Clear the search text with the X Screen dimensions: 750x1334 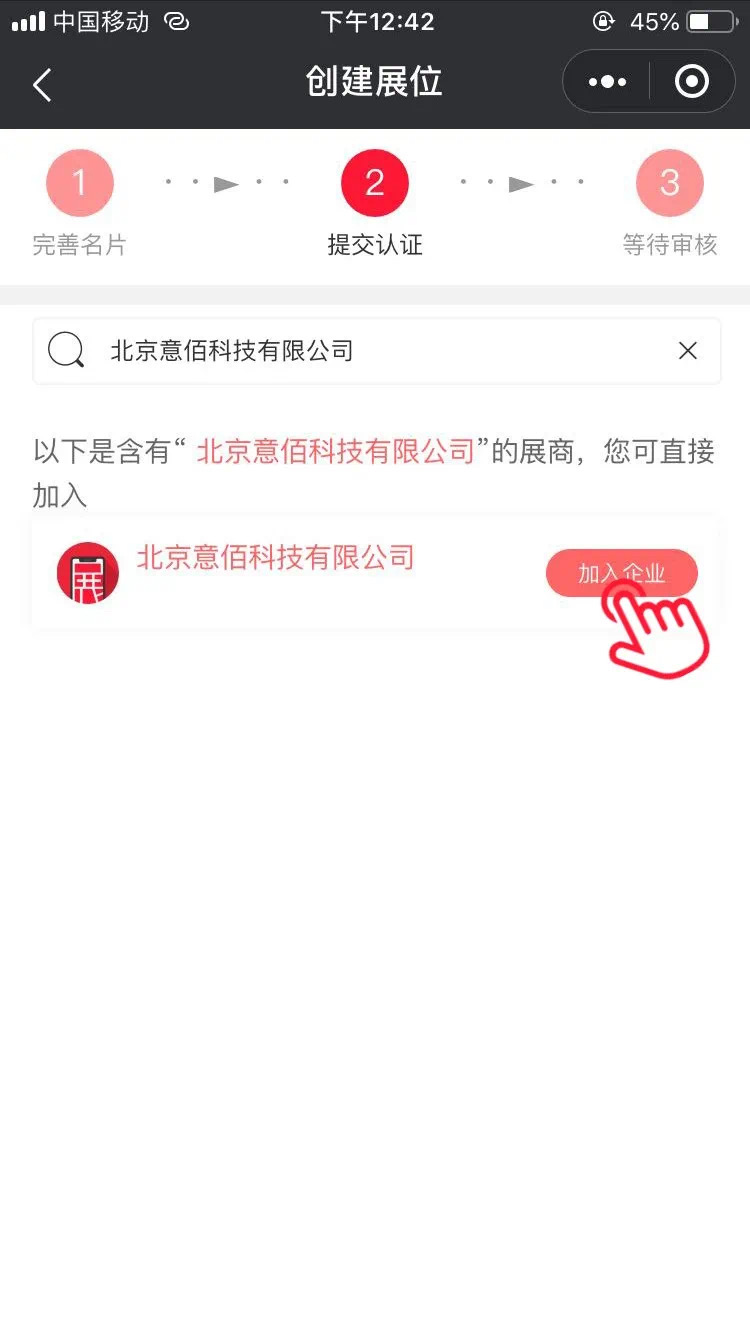click(688, 351)
